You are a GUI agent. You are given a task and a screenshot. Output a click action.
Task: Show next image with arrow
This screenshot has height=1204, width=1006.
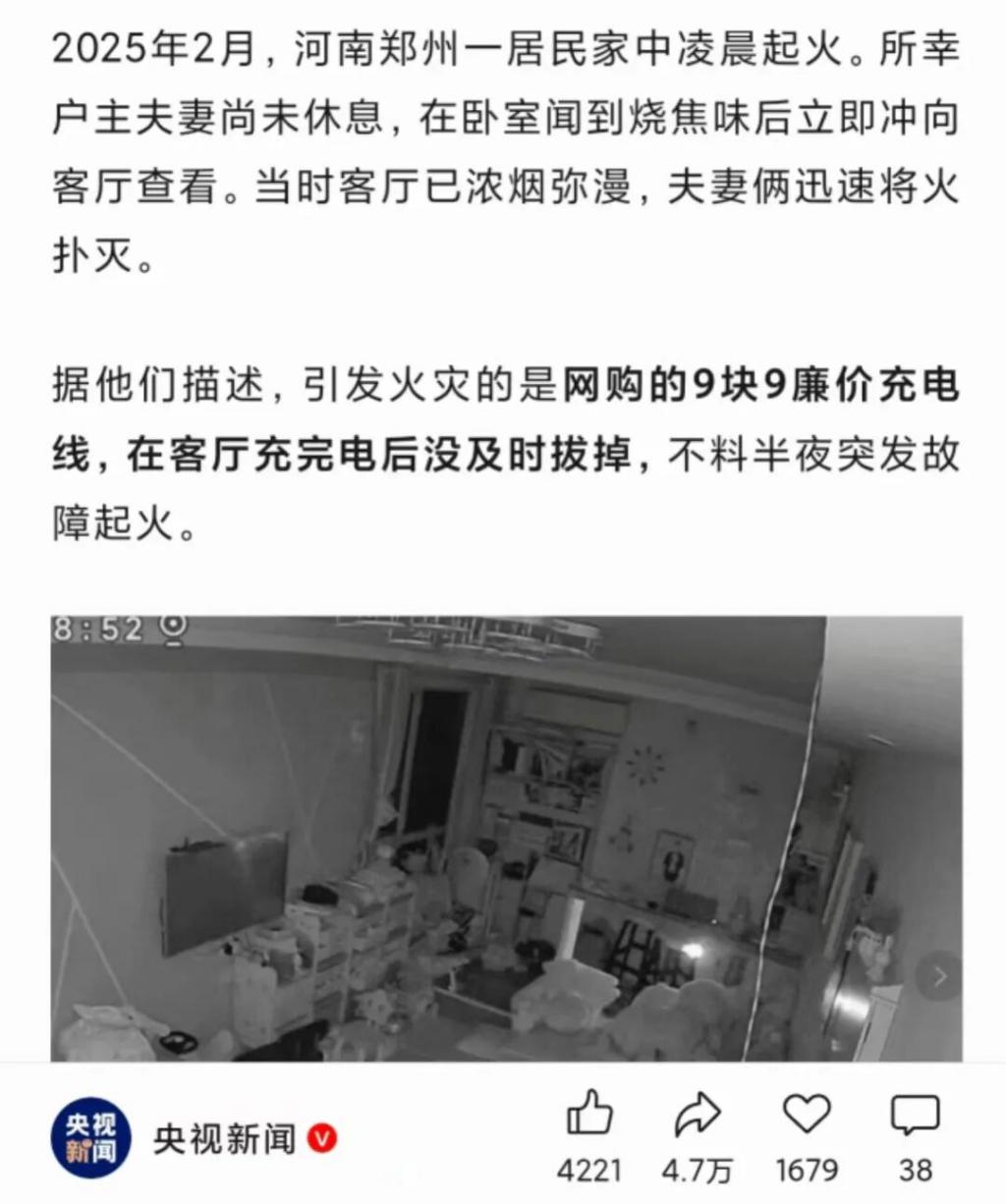tap(938, 976)
